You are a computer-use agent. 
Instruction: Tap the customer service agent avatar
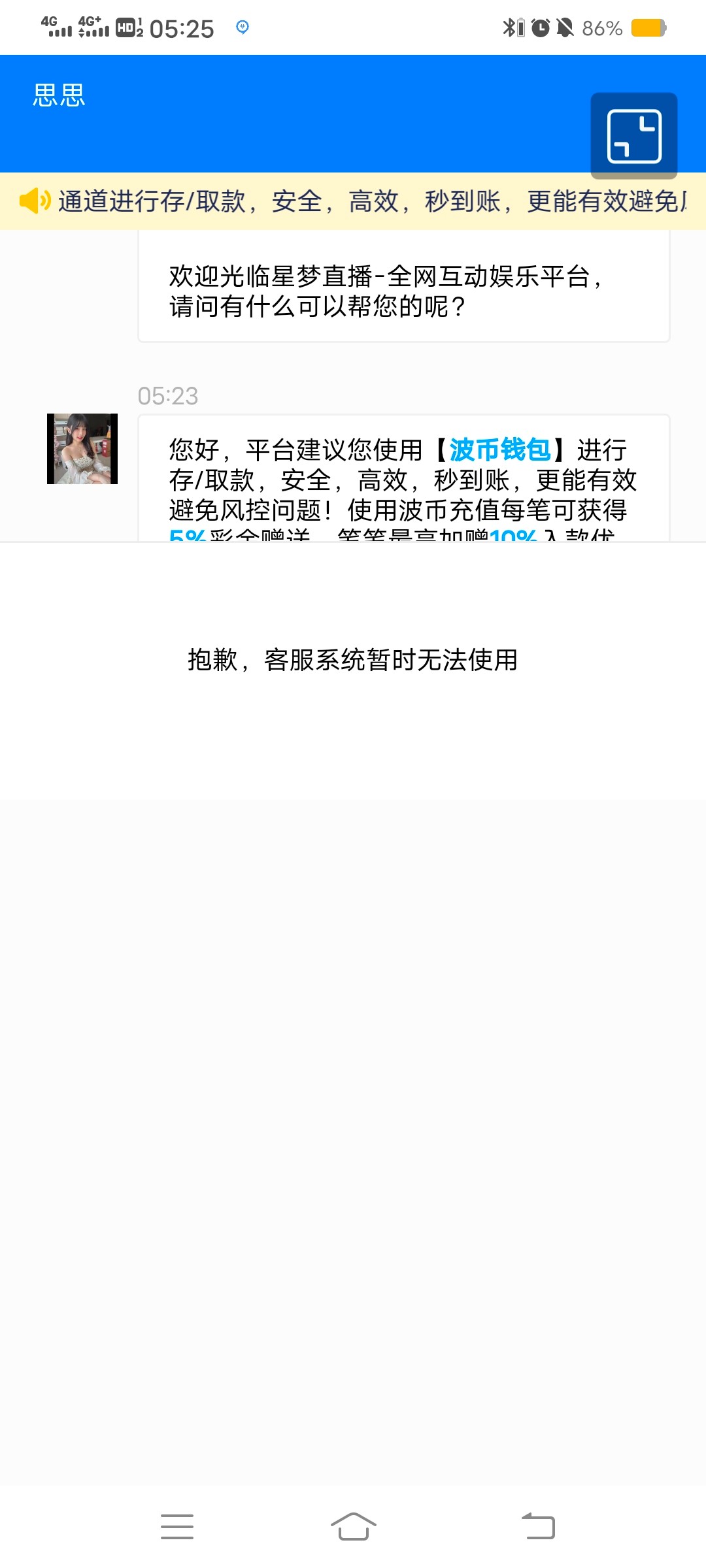82,449
